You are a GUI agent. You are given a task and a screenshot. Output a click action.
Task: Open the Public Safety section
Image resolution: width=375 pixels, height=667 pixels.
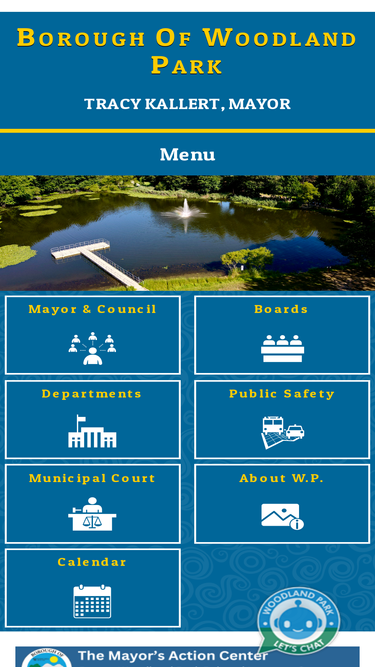pos(282,419)
